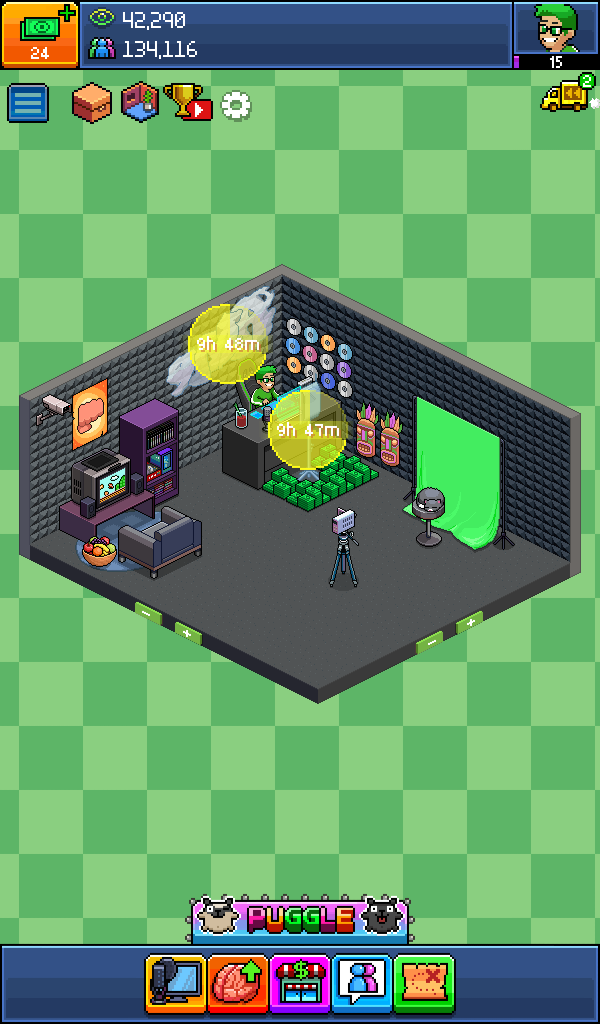
Task: Open the hamburger menu
Action: point(28,104)
